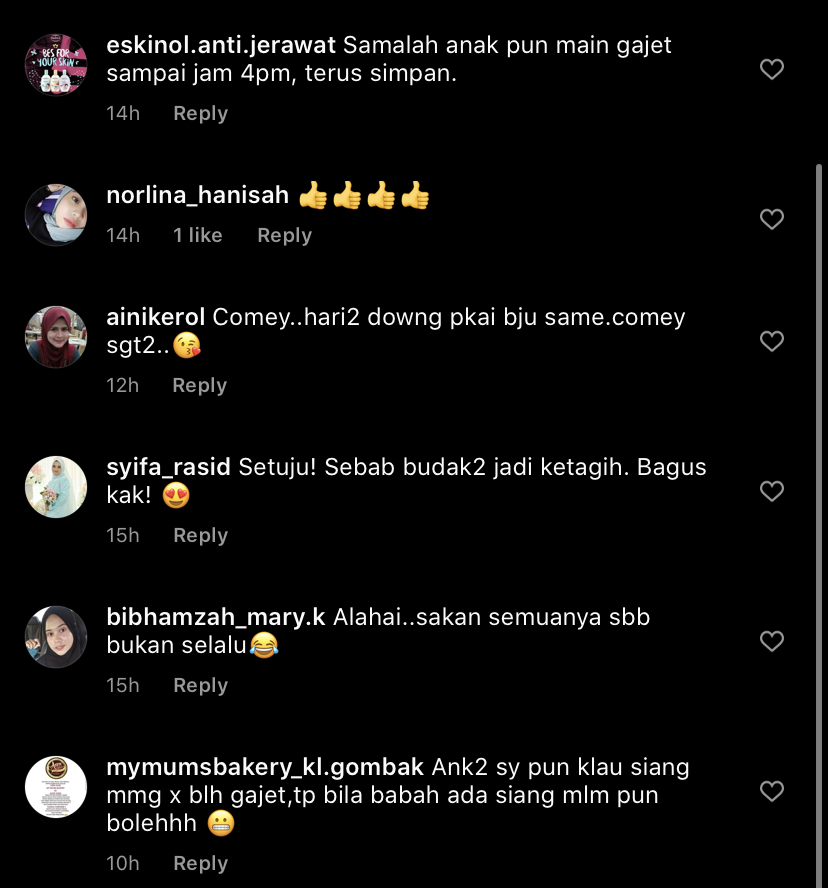Visit syifa_rasid's profile via username
Image resolution: width=828 pixels, height=888 pixels.
168,468
